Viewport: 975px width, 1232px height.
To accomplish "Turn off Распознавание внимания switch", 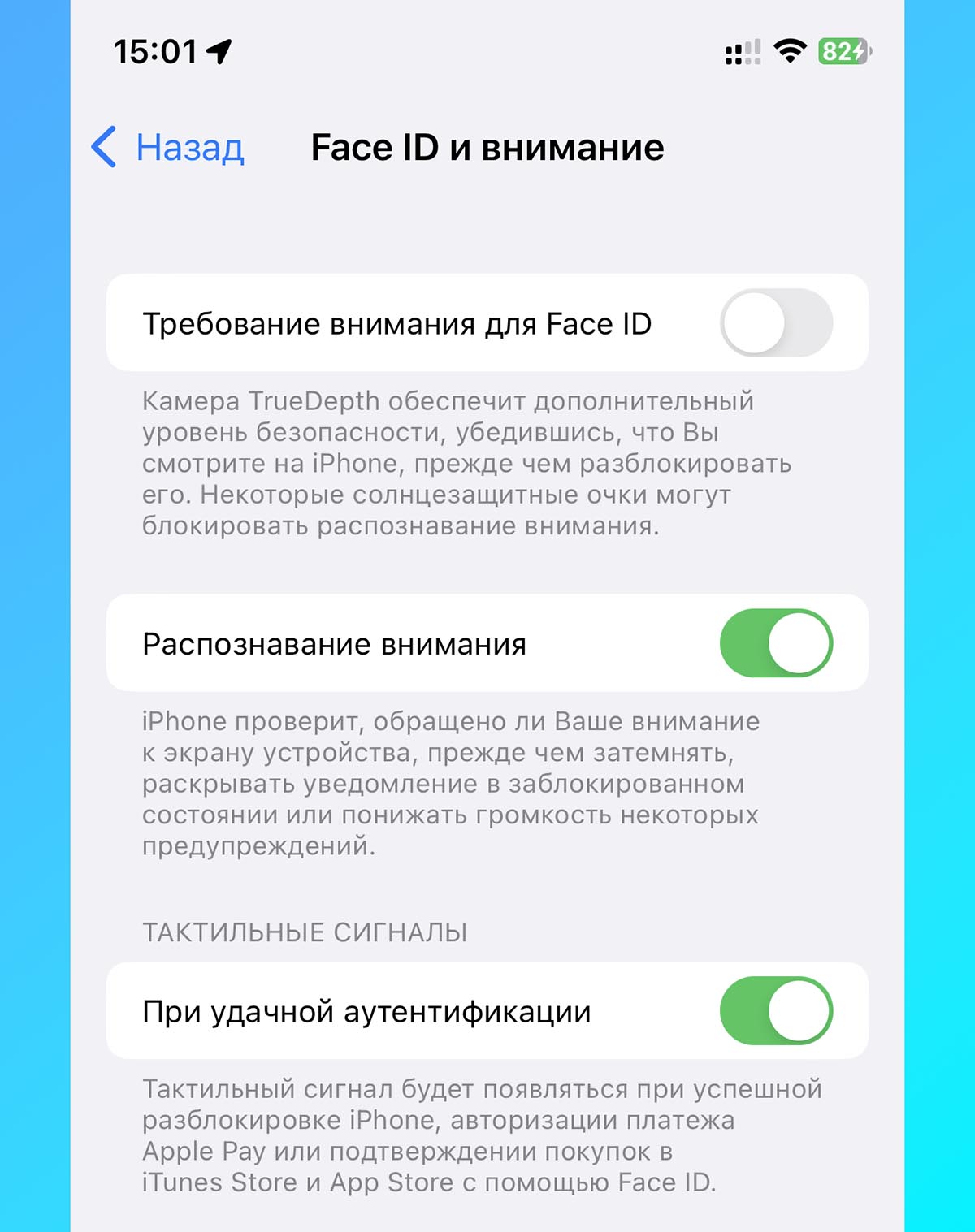I will tap(775, 643).
